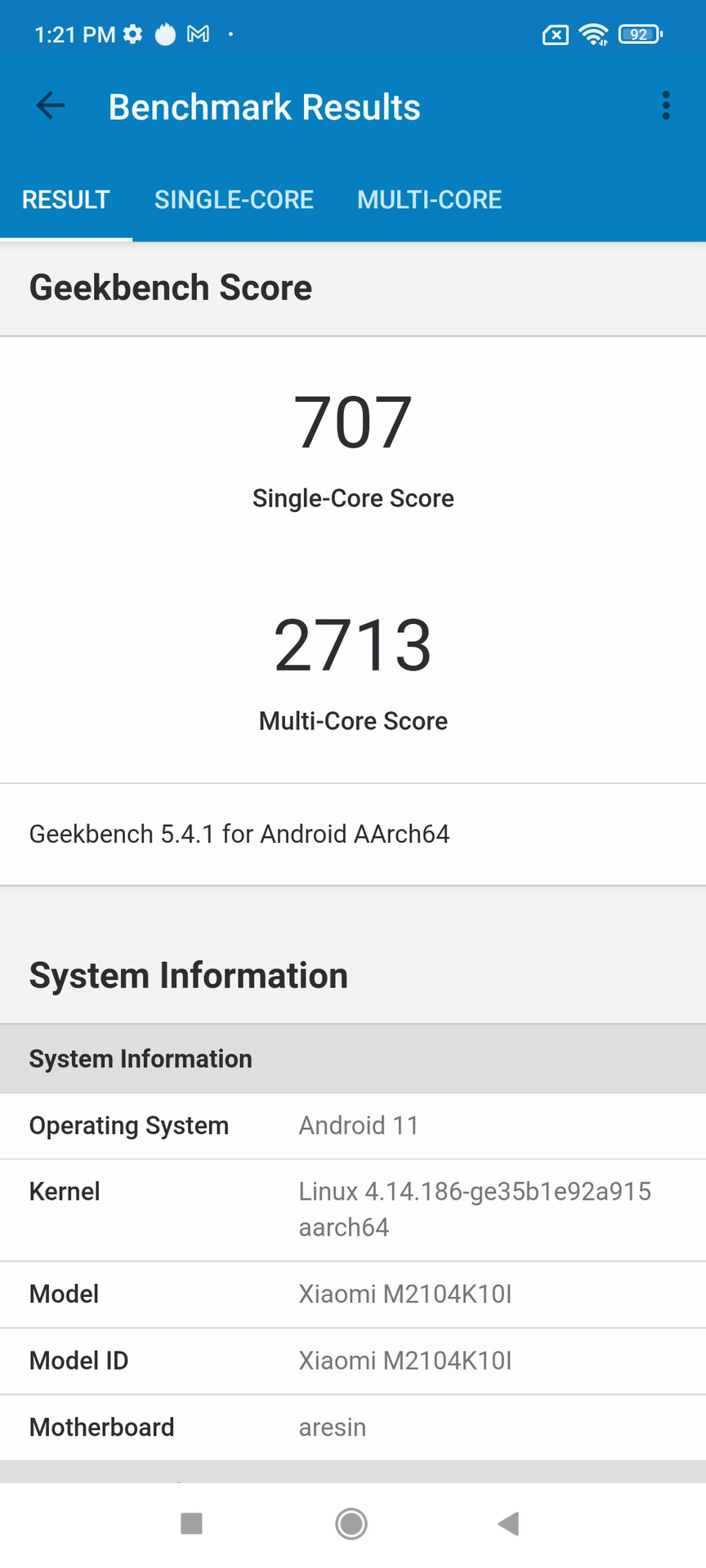Open the three-dot overflow menu
This screenshot has width=706, height=1568.
coord(666,105)
